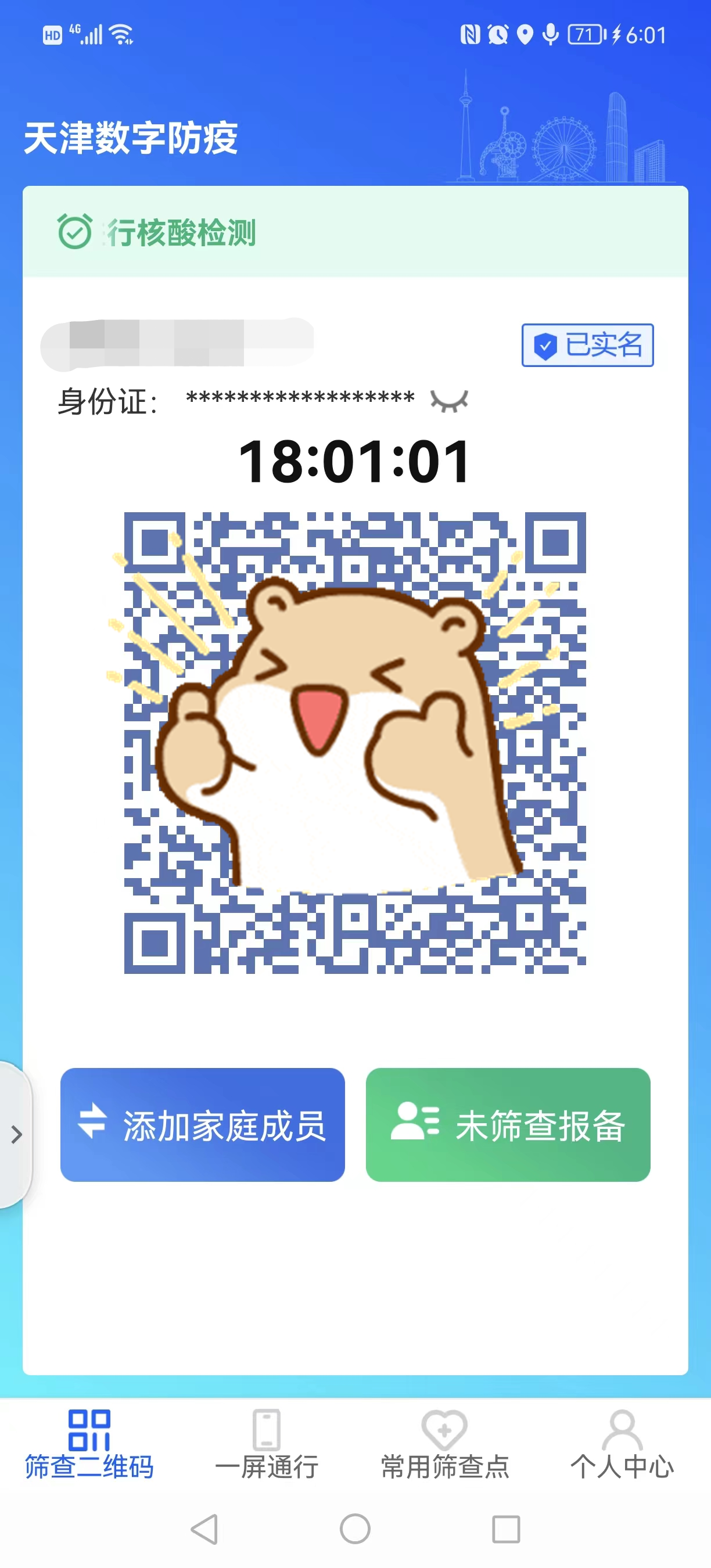Tap 添加家庭成员 button

[x=203, y=1124]
